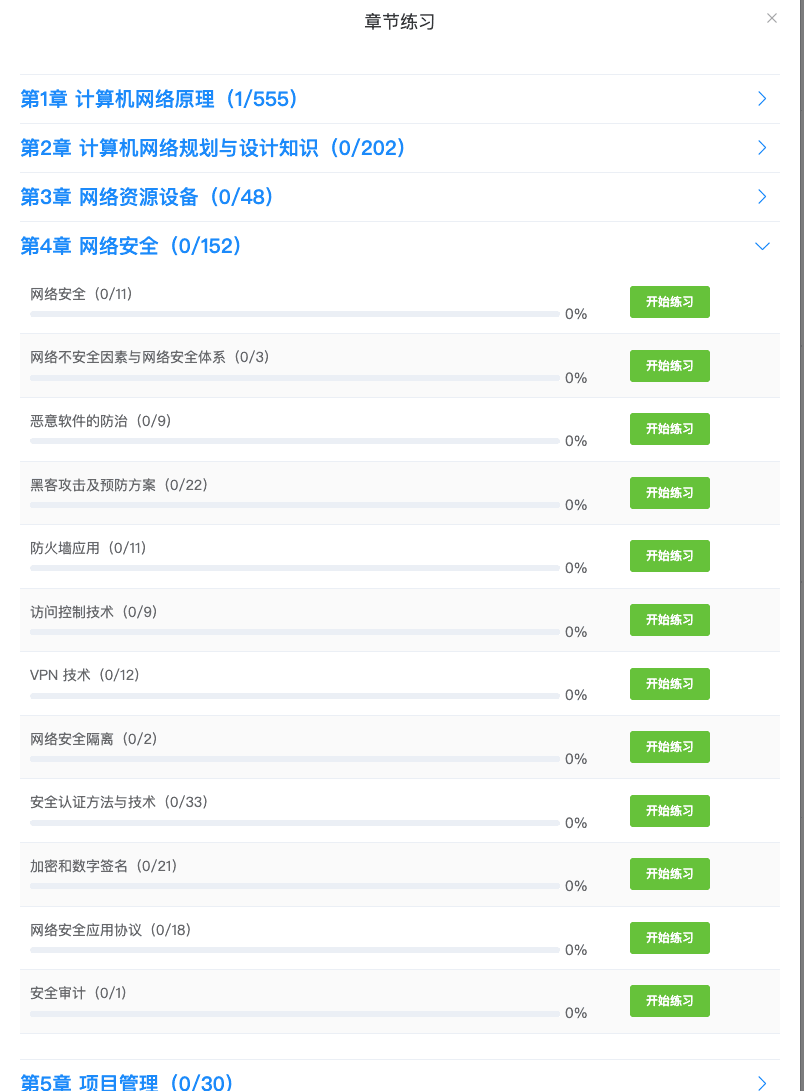804x1091 pixels.
Task: Expand 第5章 项目管理
Action: pos(762,1082)
